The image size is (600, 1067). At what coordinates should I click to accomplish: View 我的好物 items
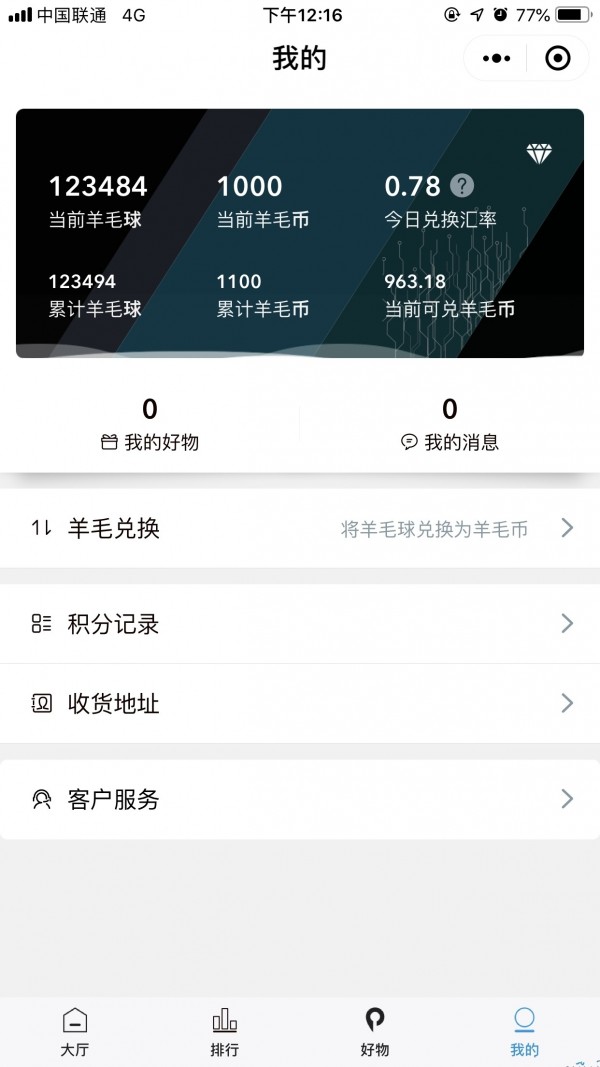pos(150,425)
